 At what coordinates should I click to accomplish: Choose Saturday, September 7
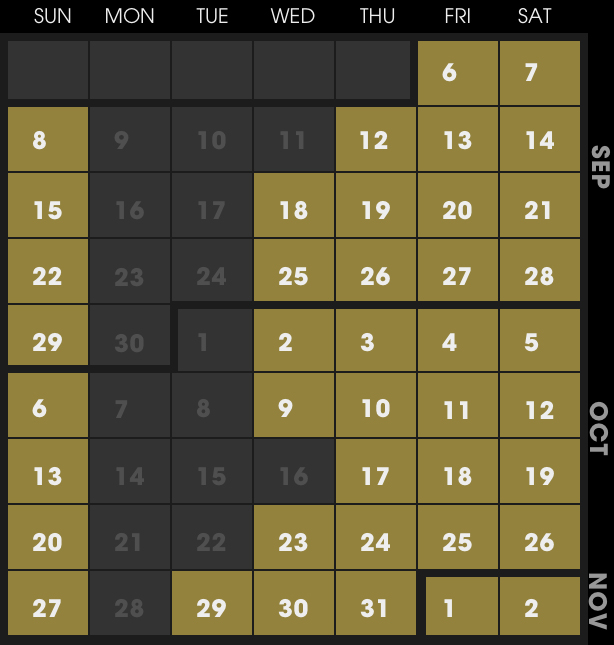click(x=539, y=73)
